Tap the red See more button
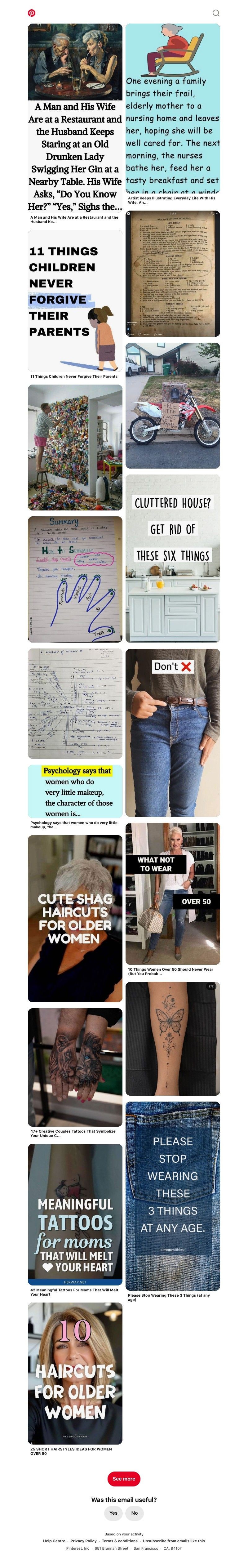Image resolution: width=248 pixels, height=1568 pixels. pyautogui.click(x=123, y=1478)
